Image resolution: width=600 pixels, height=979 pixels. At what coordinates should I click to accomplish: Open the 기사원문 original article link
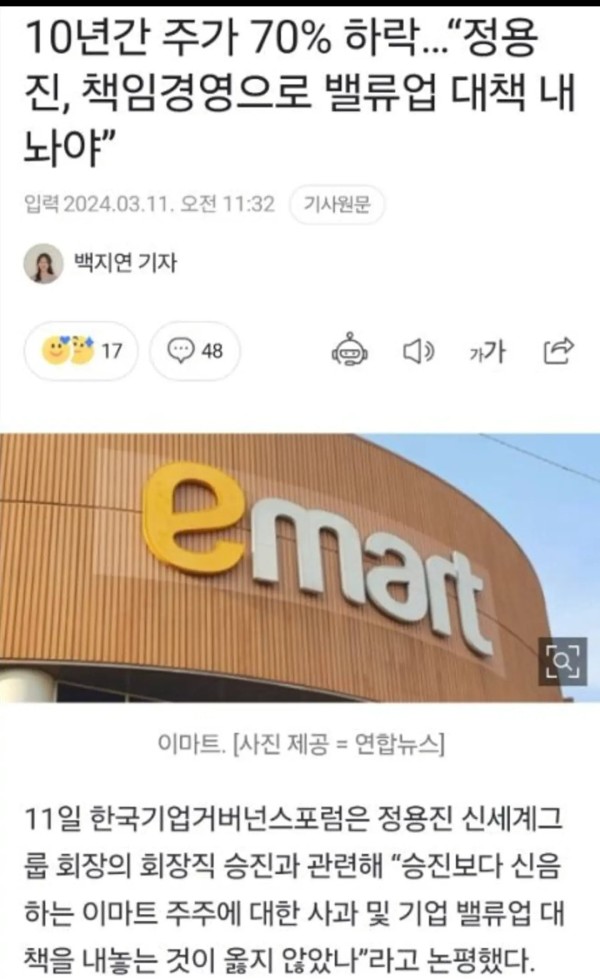337,205
